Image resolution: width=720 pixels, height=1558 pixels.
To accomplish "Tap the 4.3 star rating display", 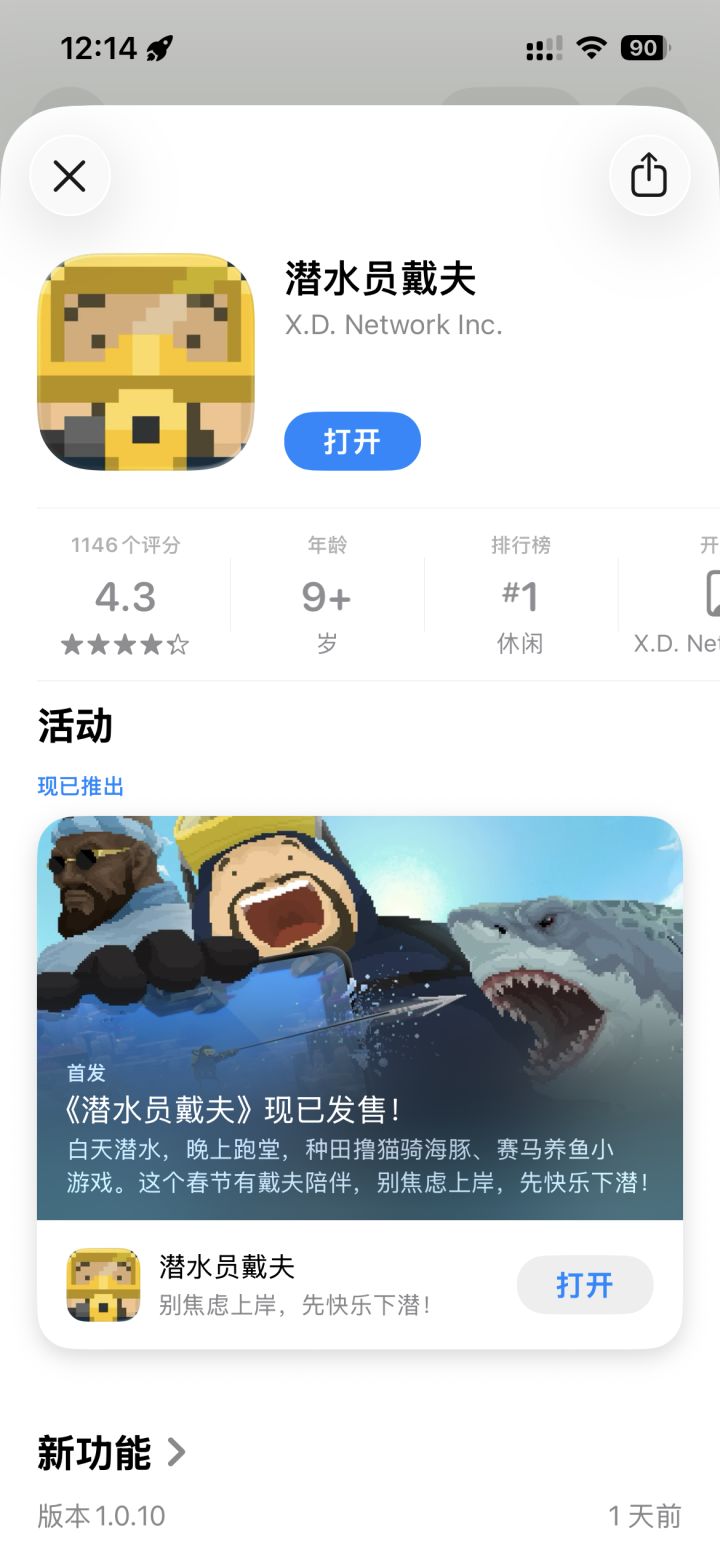I will pyautogui.click(x=125, y=595).
